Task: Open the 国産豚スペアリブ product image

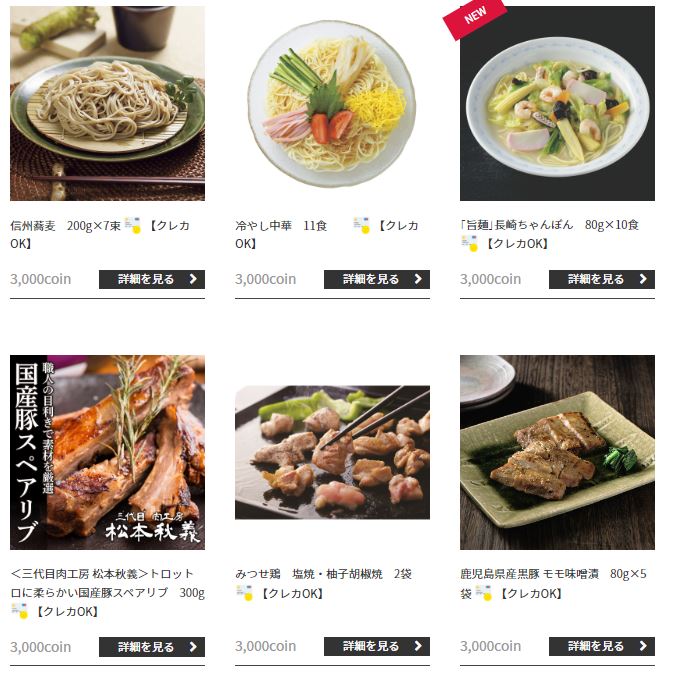Action: tap(107, 452)
